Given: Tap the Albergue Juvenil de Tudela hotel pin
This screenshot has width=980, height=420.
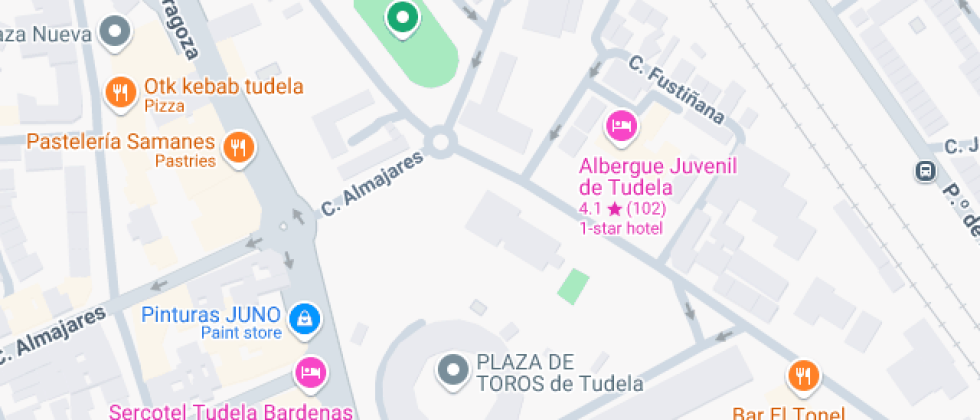Looking at the screenshot, I should [621, 126].
